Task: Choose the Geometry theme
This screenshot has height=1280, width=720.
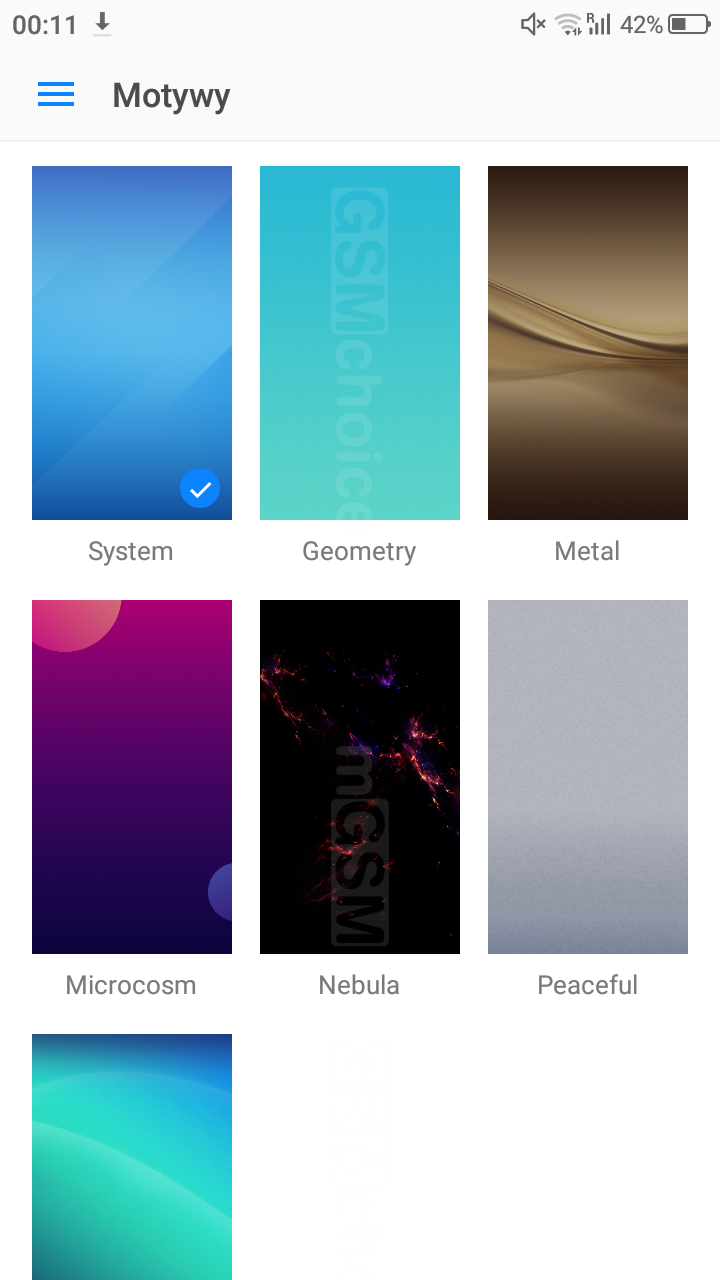Action: pos(360,343)
